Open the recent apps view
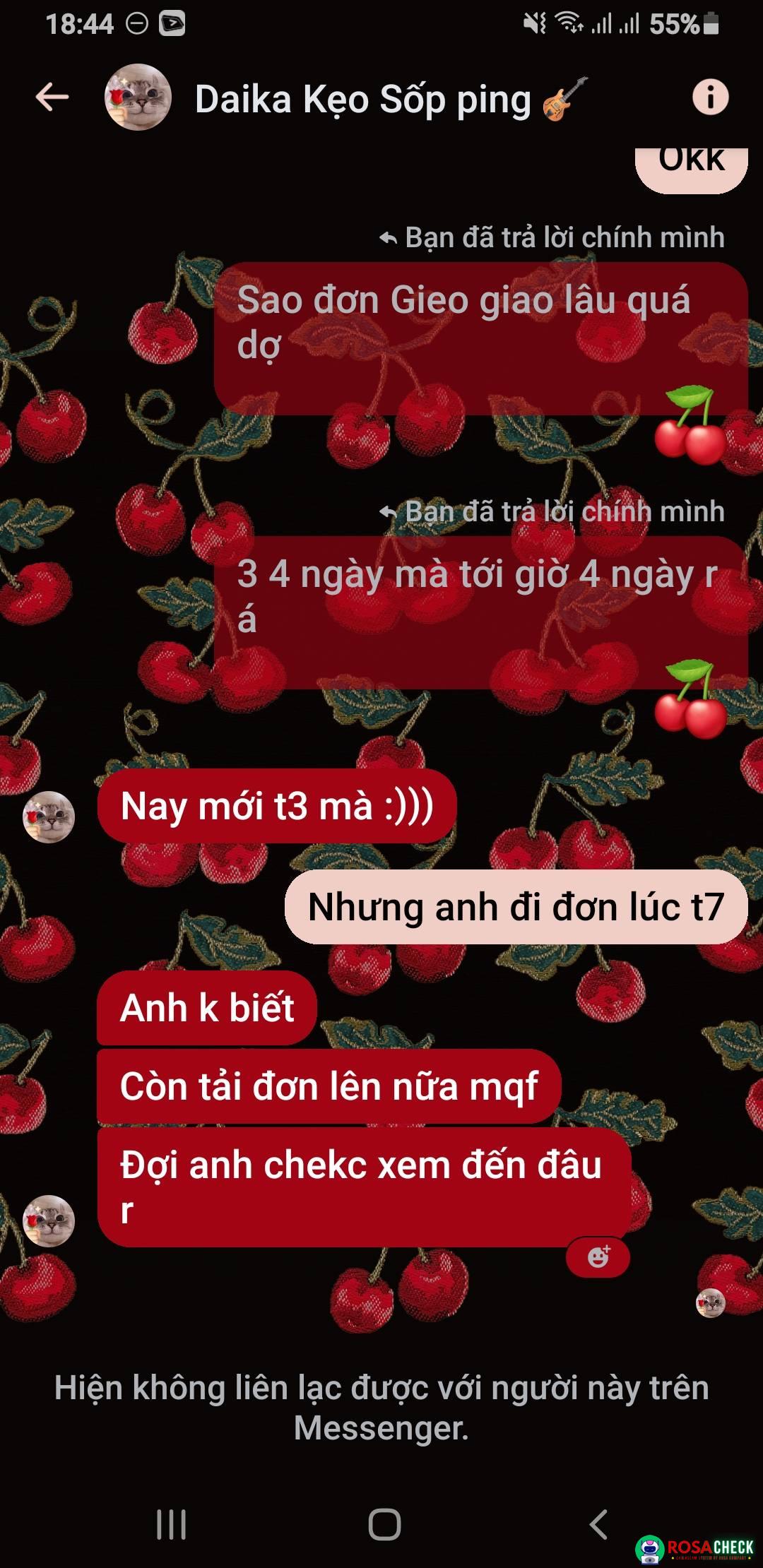 [171, 1524]
